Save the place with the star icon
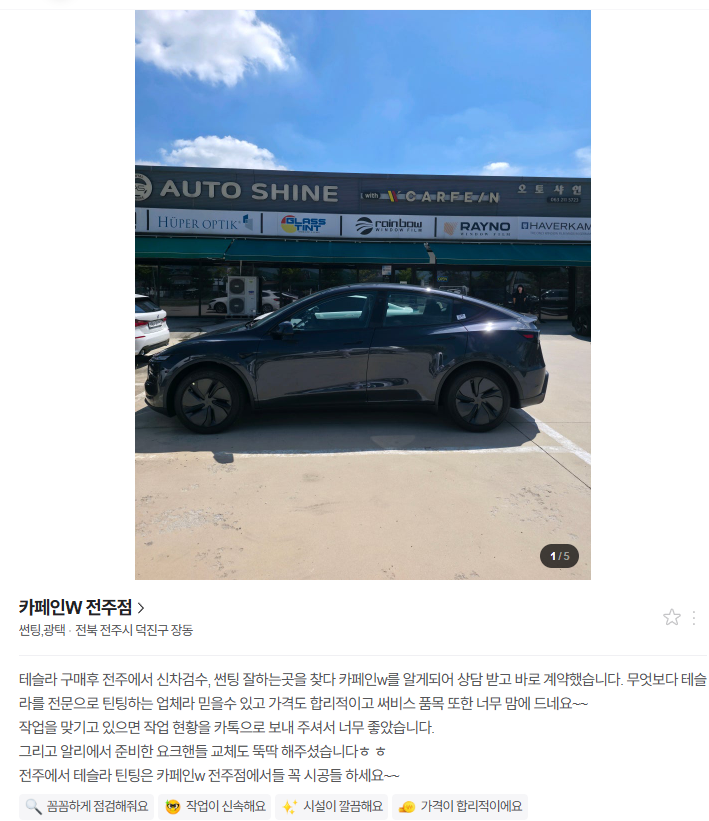The height and width of the screenshot is (821, 709). pyautogui.click(x=671, y=617)
